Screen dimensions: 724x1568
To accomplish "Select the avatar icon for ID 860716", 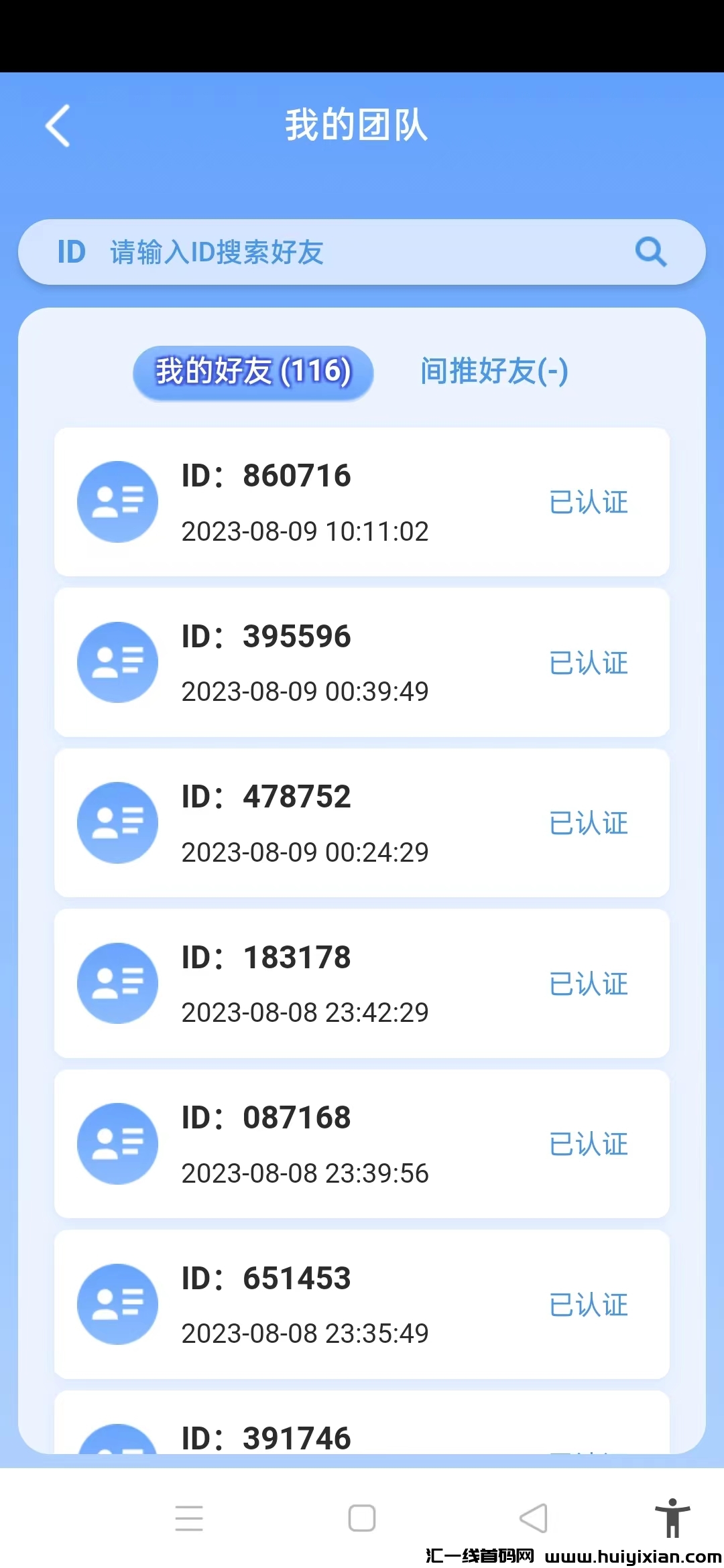I will (x=117, y=501).
